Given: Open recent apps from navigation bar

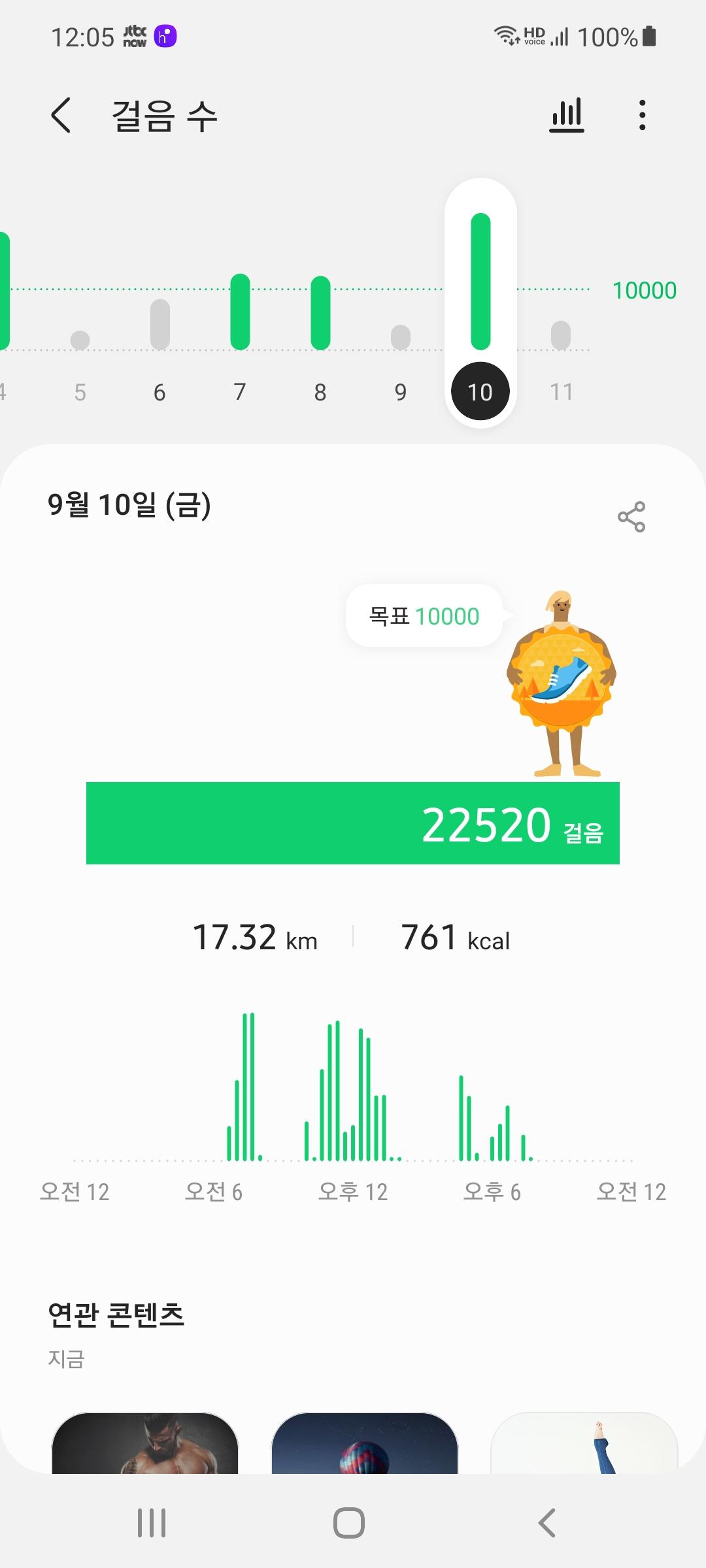Looking at the screenshot, I should point(152,1523).
